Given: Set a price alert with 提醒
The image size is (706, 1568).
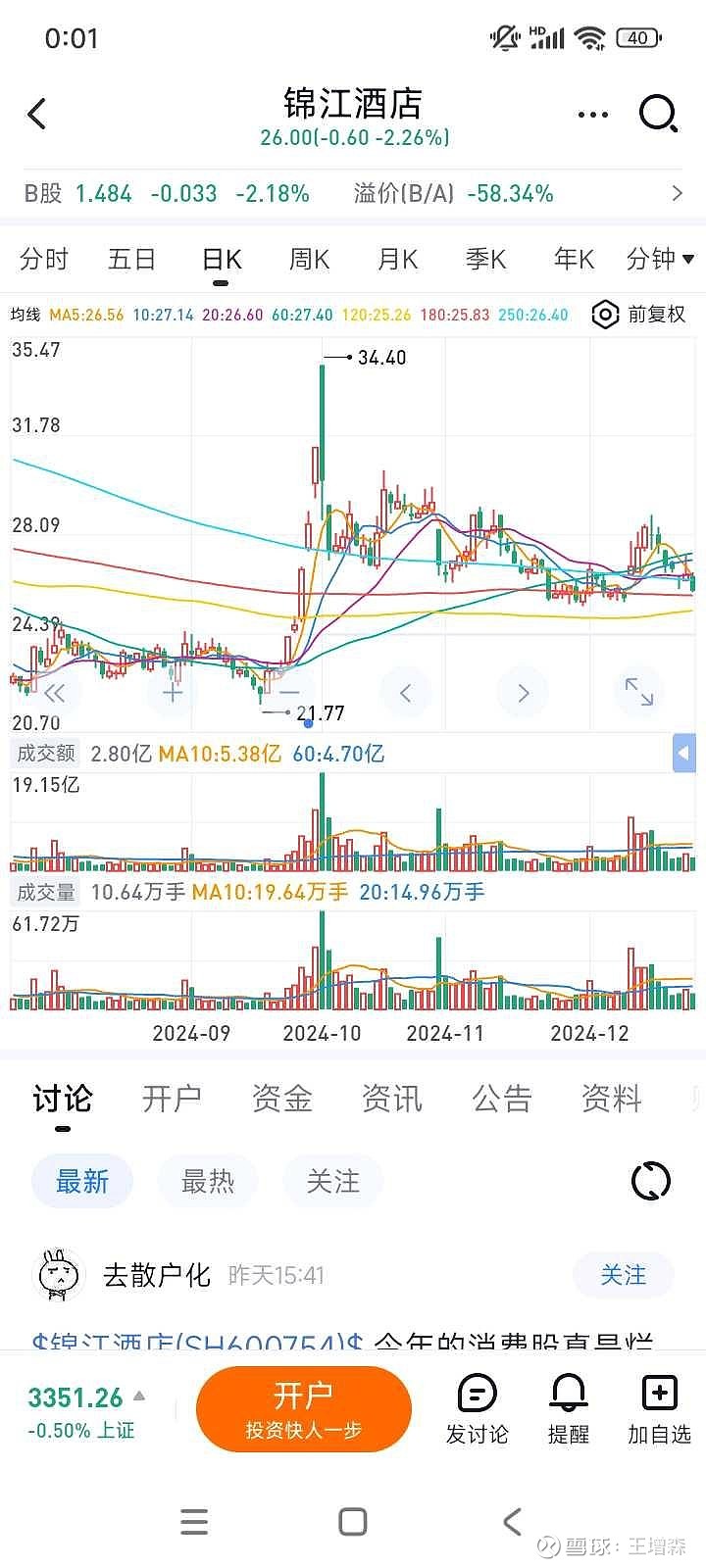Looking at the screenshot, I should pyautogui.click(x=569, y=1409).
